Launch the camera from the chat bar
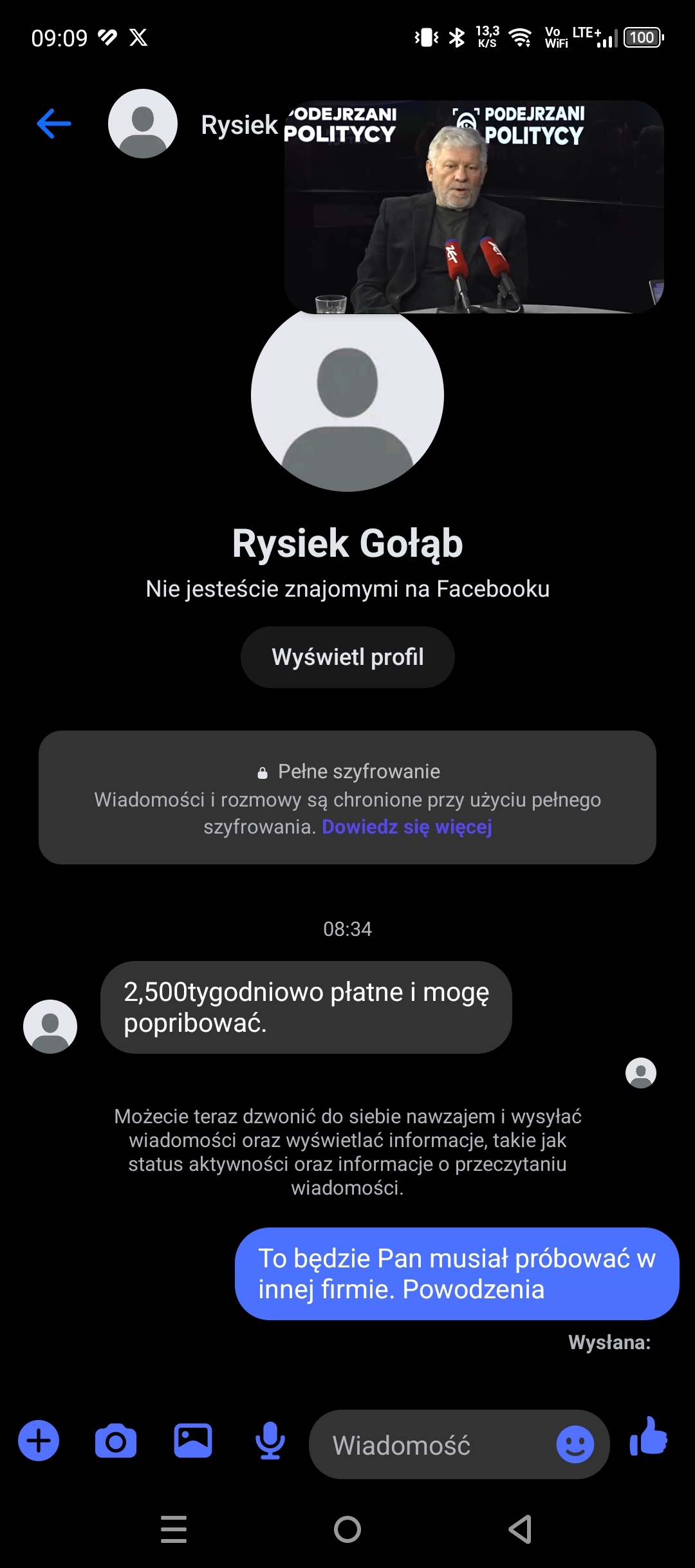695x1568 pixels. (116, 1441)
